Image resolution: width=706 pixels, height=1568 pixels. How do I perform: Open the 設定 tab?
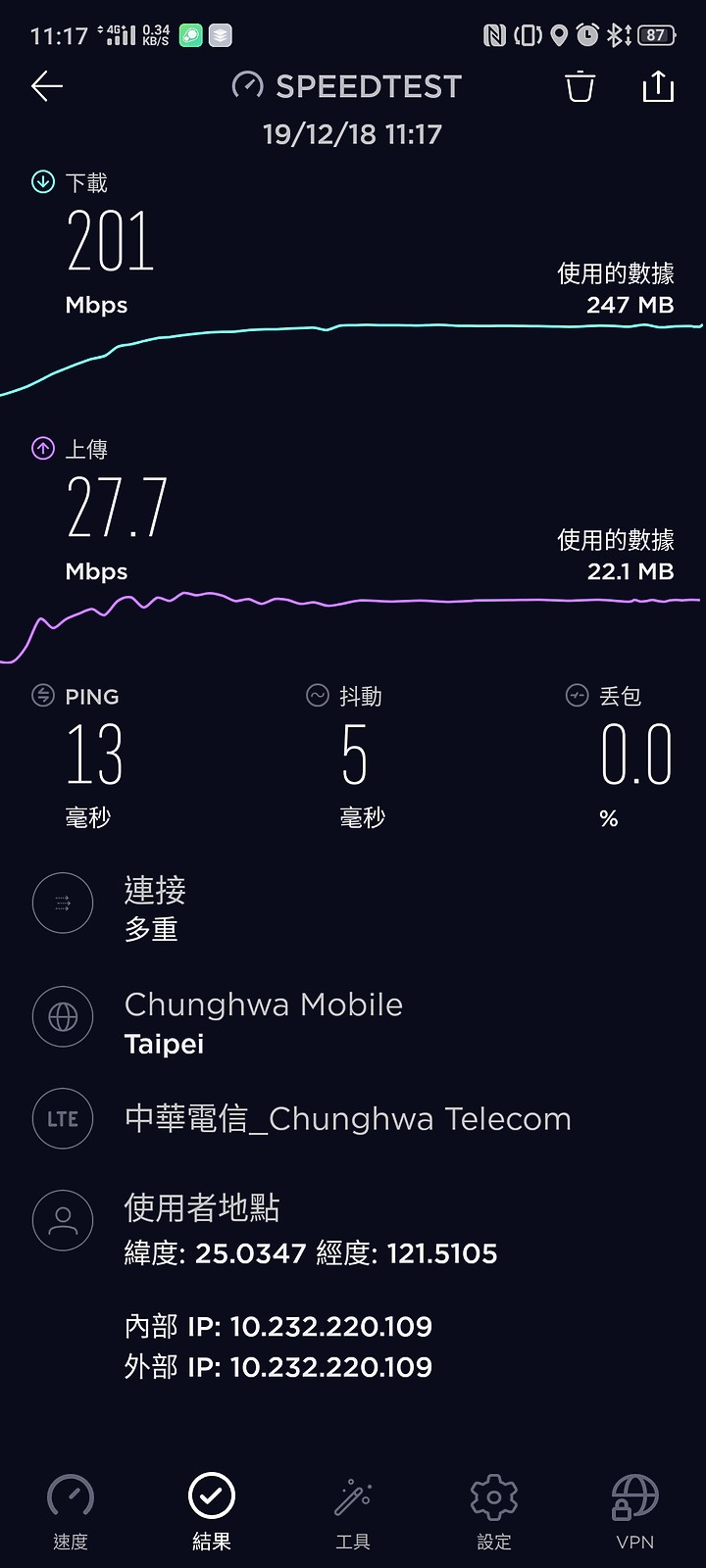(x=494, y=1512)
